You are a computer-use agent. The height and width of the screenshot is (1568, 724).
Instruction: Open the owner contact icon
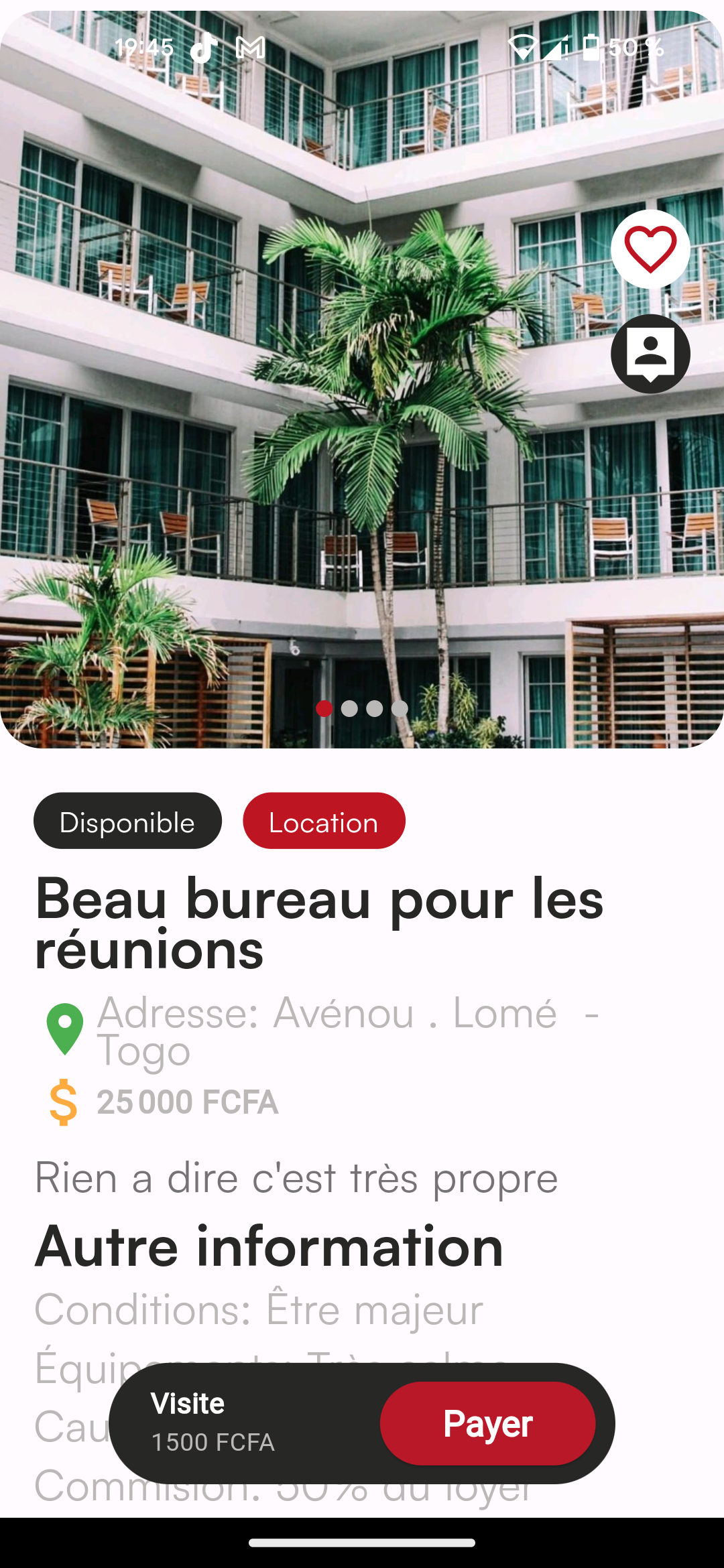point(650,354)
